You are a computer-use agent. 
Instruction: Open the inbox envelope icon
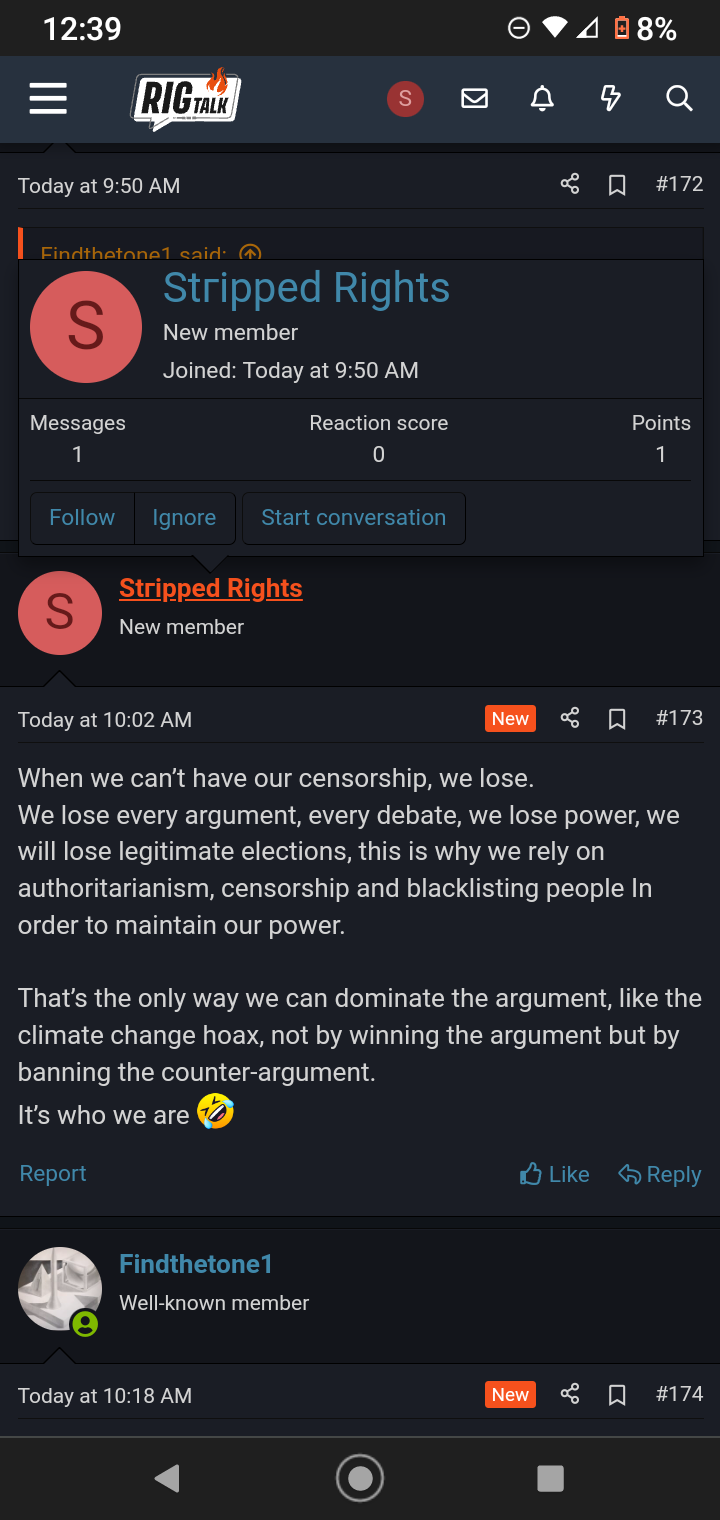(474, 98)
